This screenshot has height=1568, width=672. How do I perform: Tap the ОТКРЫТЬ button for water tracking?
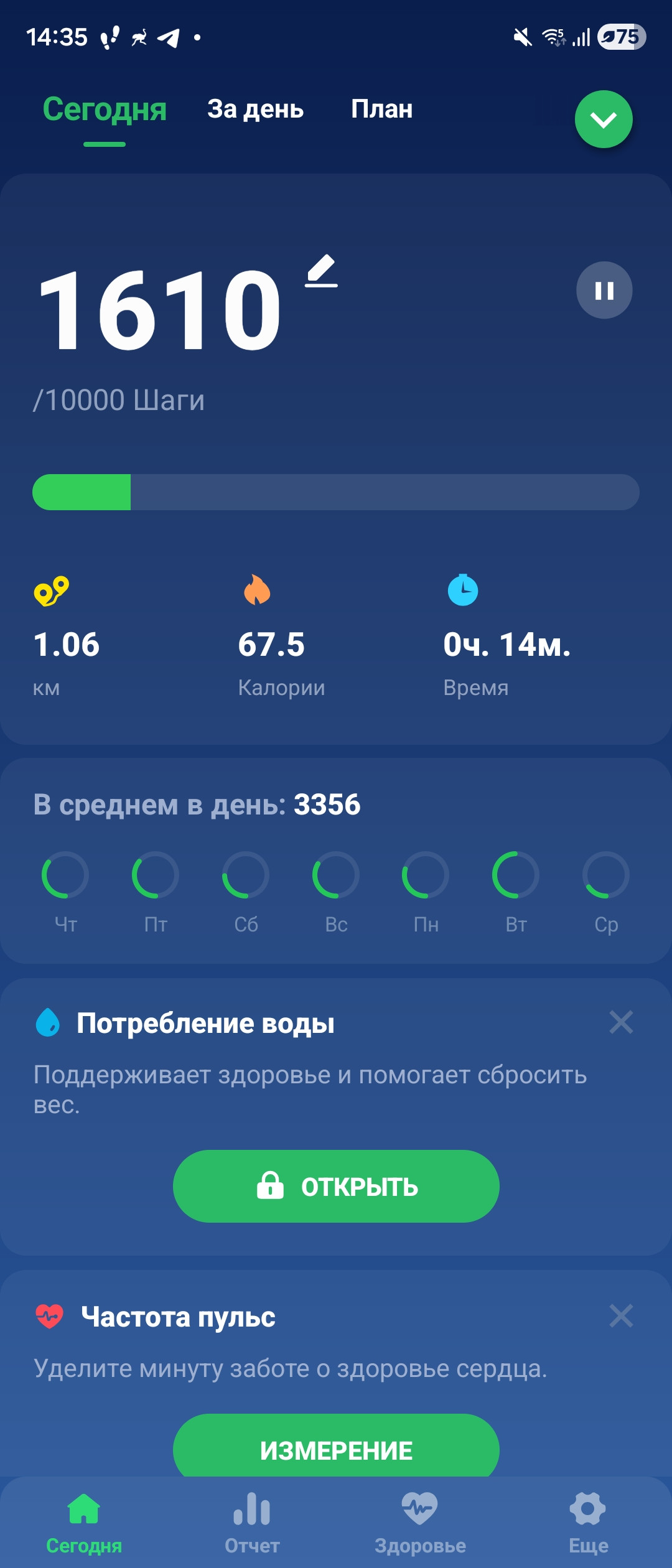pyautogui.click(x=336, y=1187)
